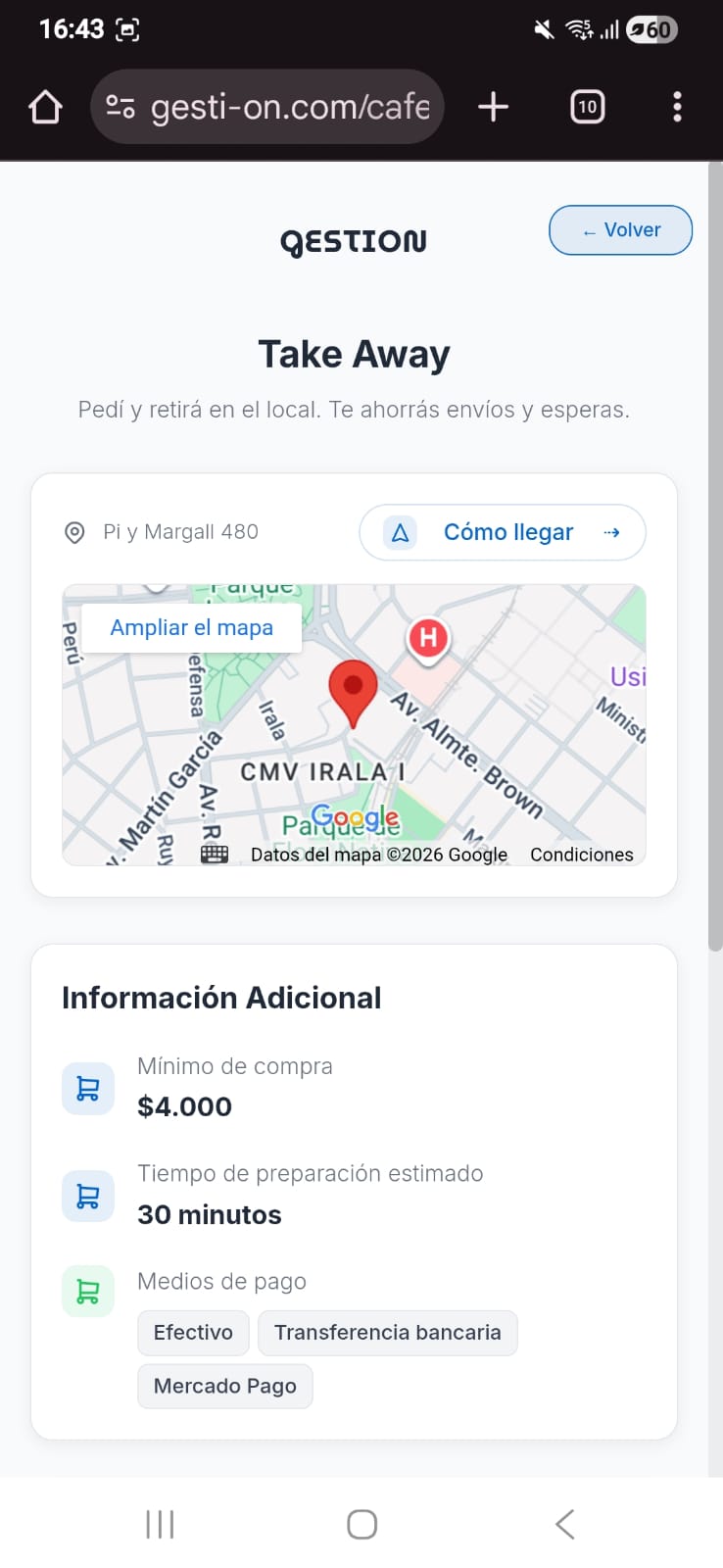Open site permissions icon in the address bar
723x1568 pixels.
pos(119,107)
